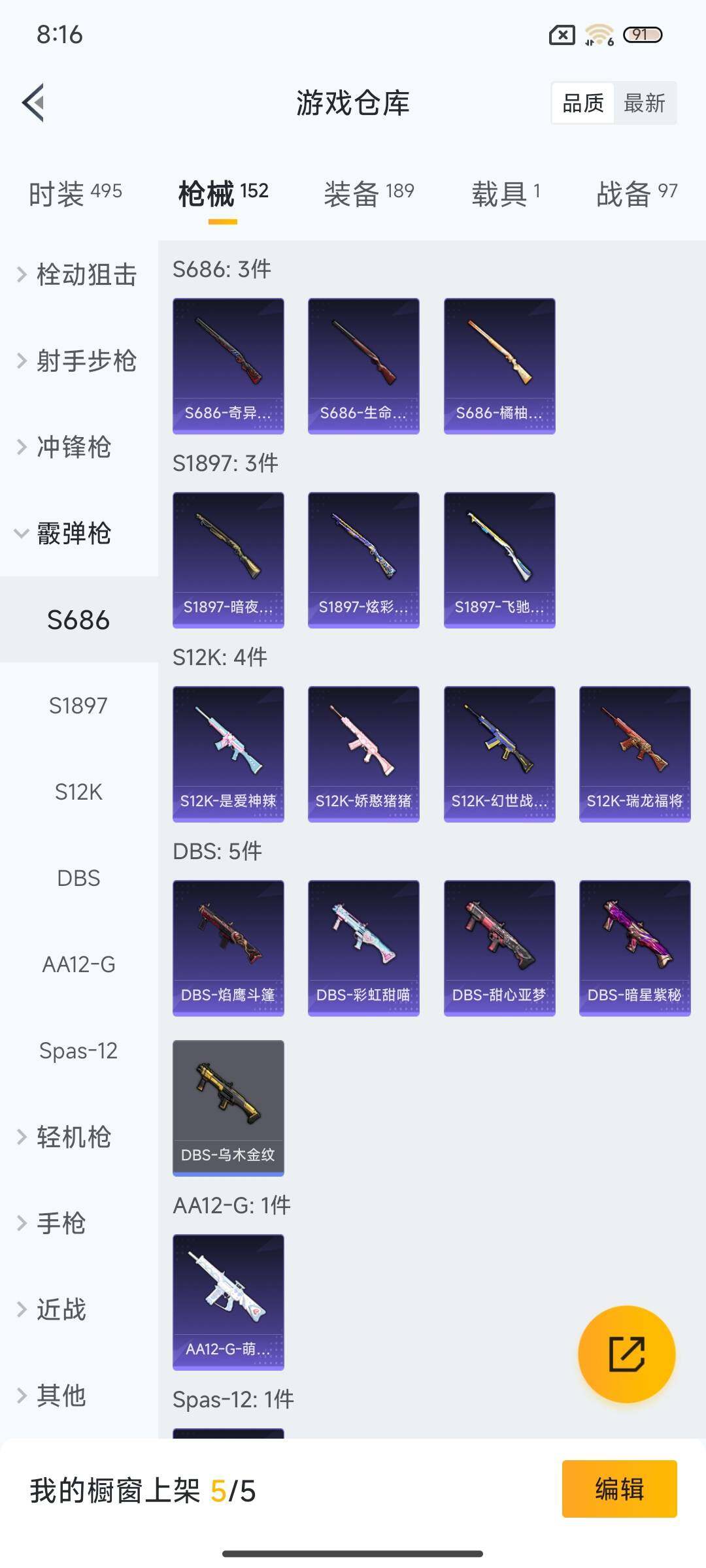
Task: Go back using the top-left arrow
Action: tap(34, 103)
